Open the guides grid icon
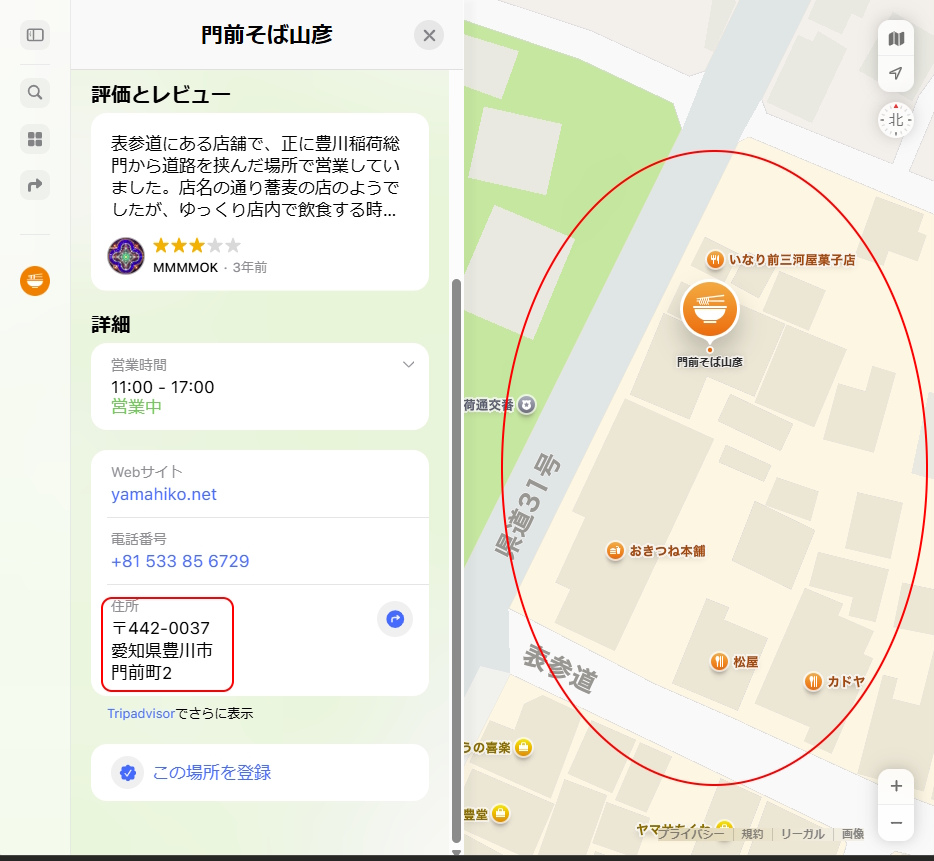934x861 pixels. click(35, 139)
